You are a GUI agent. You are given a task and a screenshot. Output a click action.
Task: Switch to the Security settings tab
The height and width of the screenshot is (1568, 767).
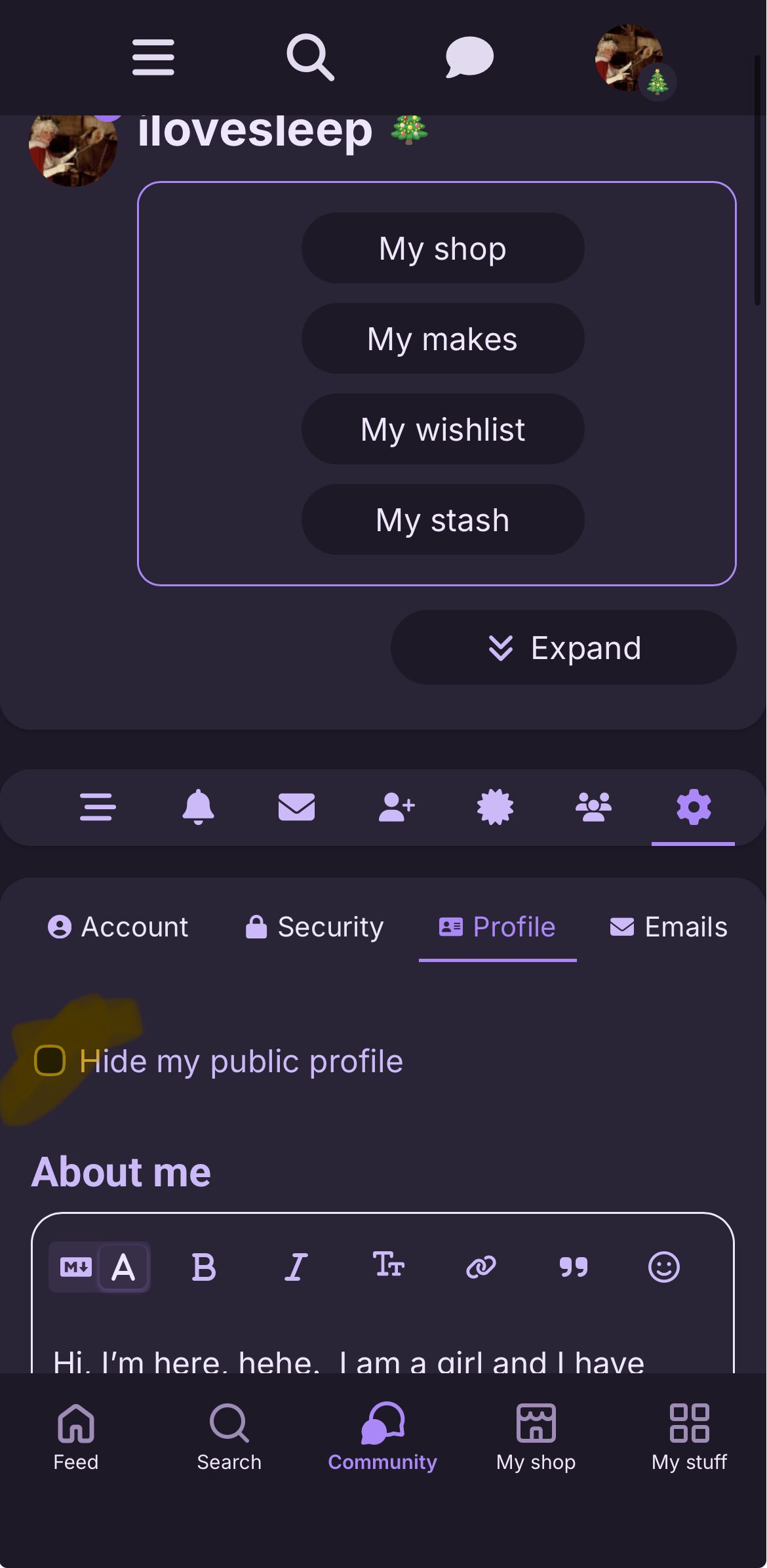click(x=314, y=927)
